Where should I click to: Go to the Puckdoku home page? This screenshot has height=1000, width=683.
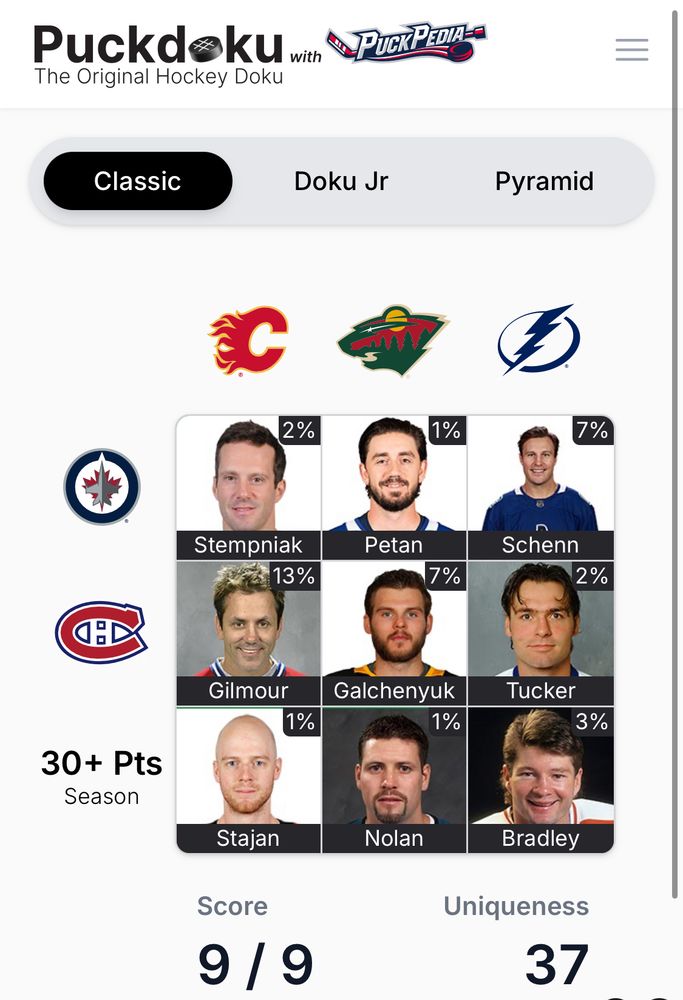[158, 52]
